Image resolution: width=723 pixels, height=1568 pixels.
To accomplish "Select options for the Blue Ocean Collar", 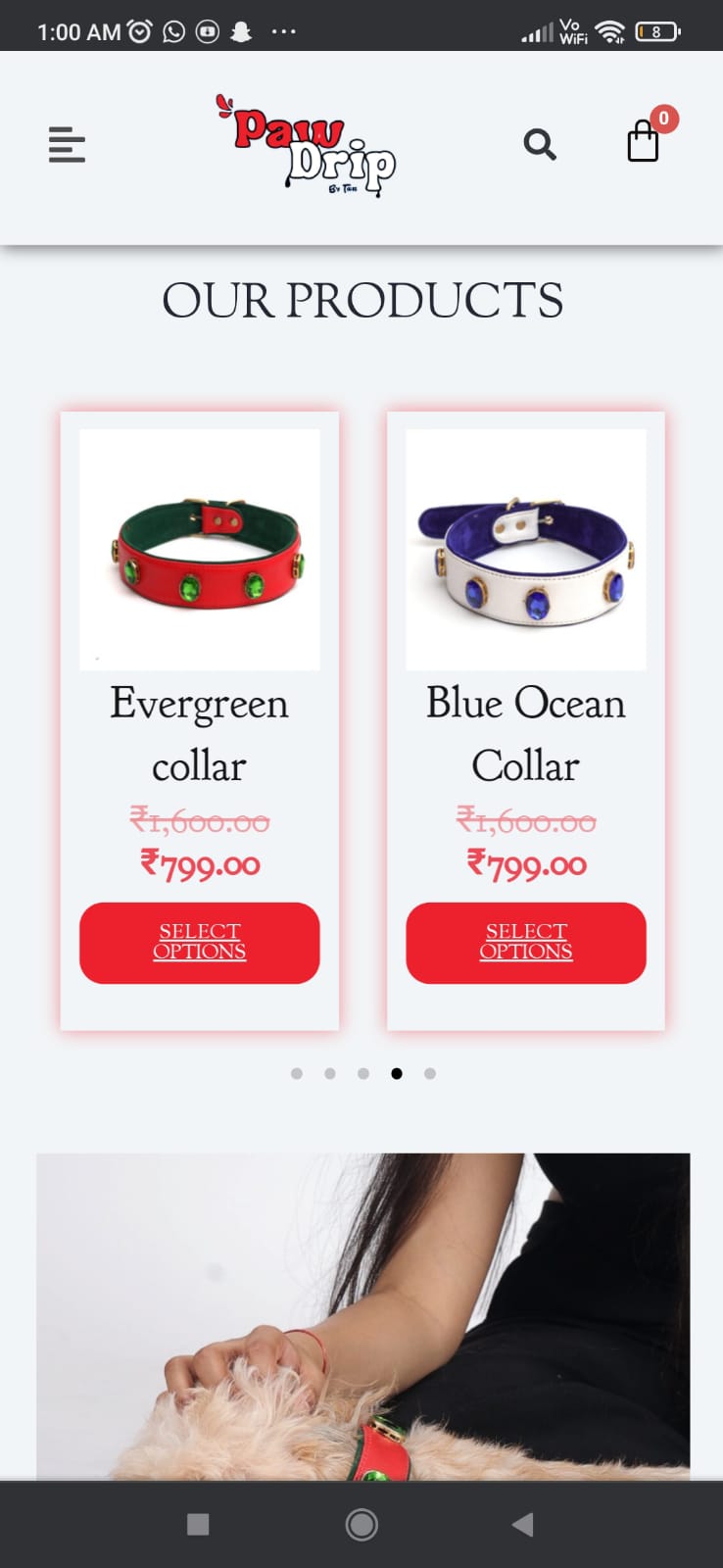I will (526, 942).
